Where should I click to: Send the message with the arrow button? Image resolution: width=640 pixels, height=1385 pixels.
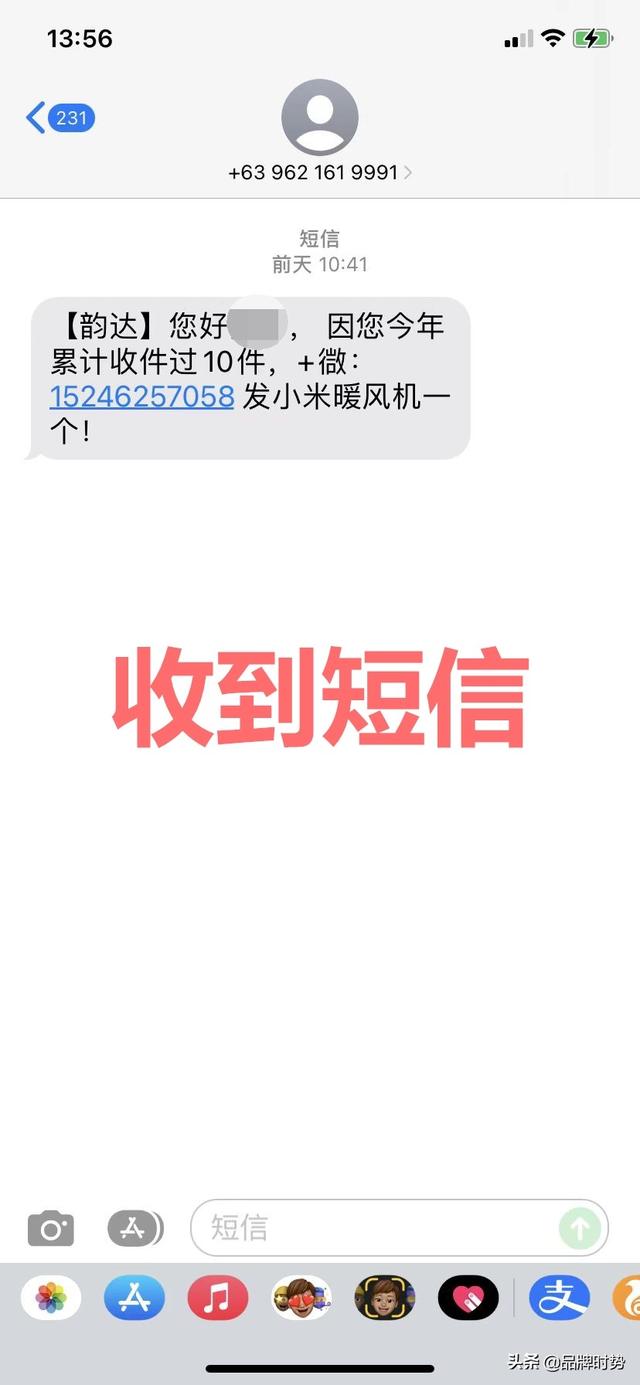pos(580,1227)
